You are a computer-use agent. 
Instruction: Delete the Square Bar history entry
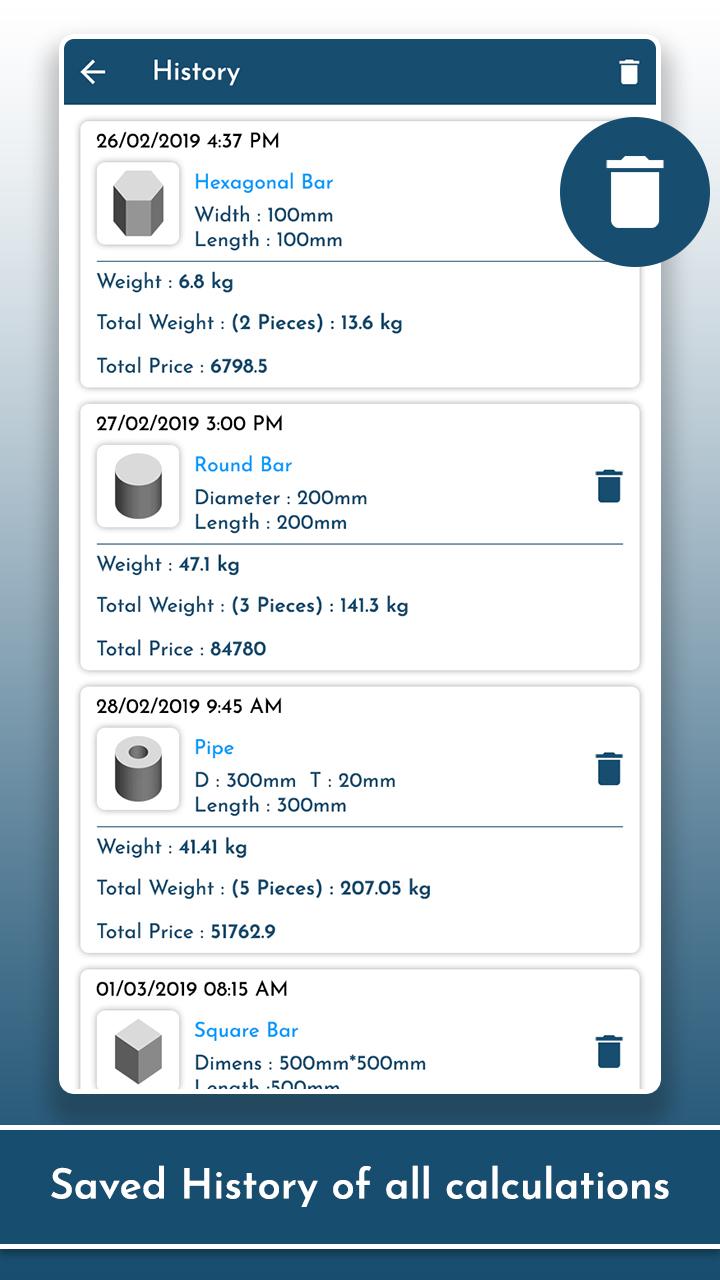[608, 1052]
